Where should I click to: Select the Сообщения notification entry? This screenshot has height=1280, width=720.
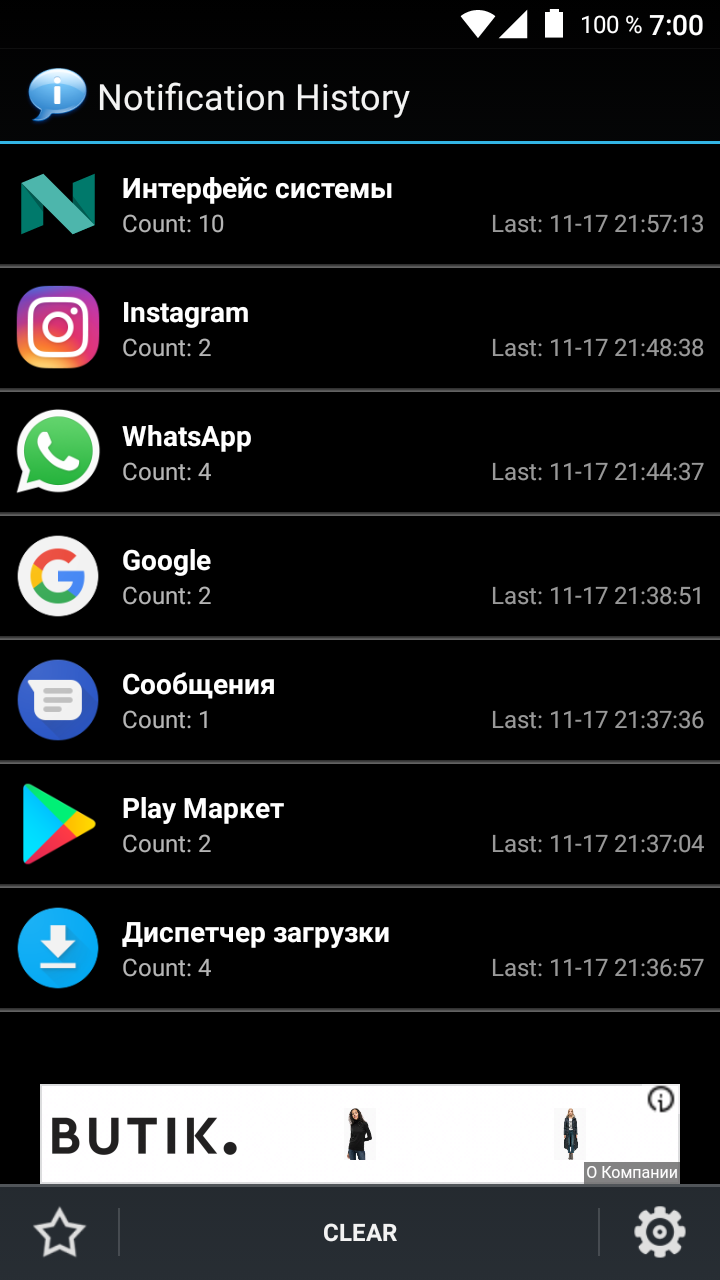pyautogui.click(x=360, y=701)
